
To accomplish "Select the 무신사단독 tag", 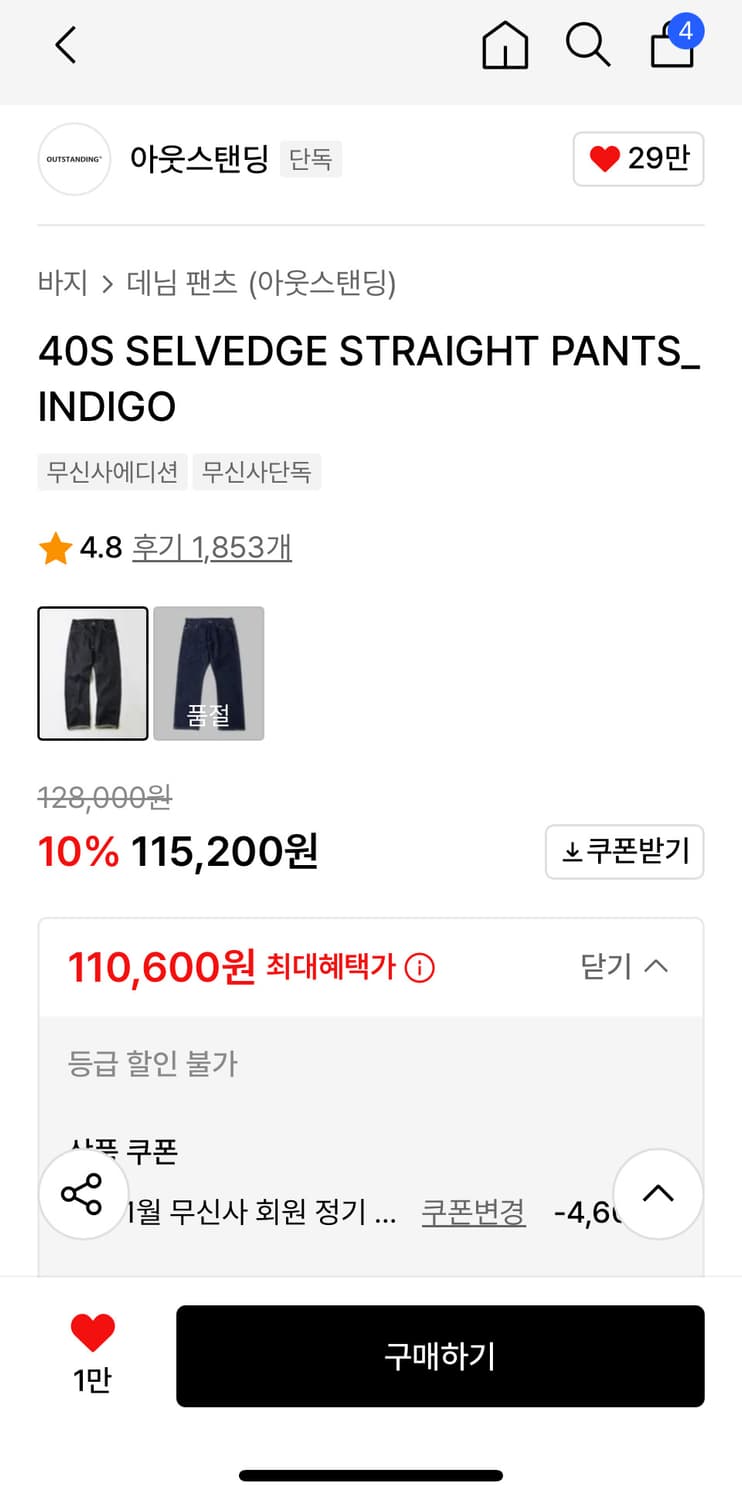I will coord(257,471).
